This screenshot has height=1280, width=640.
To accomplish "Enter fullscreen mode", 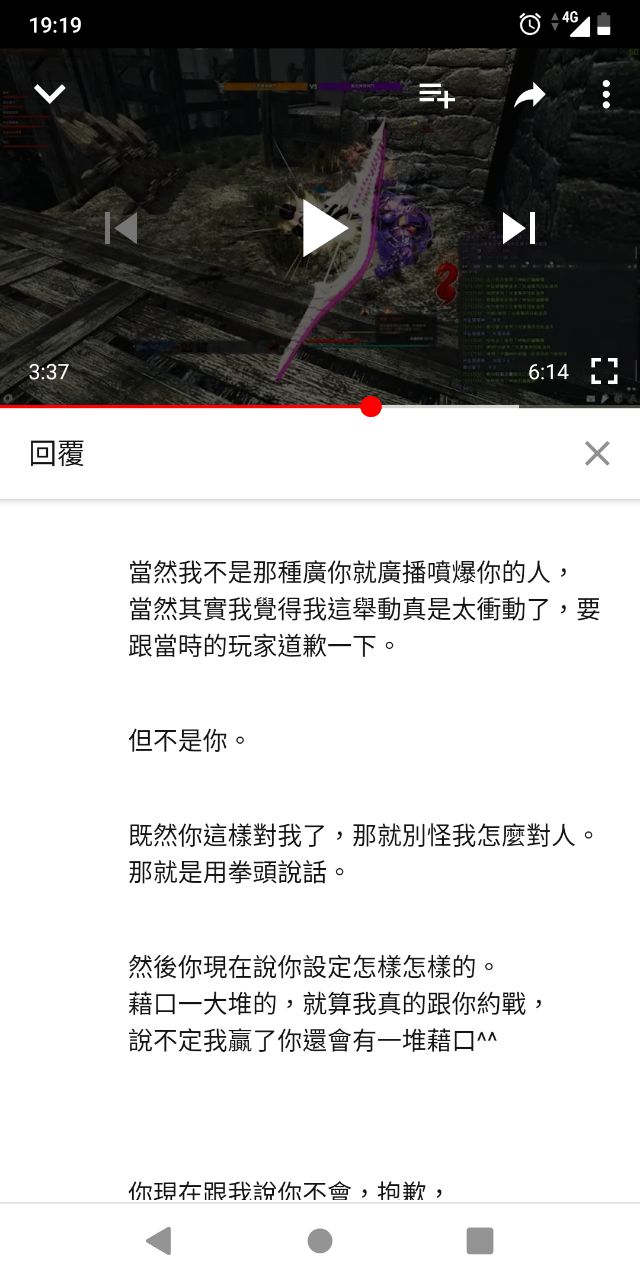I will click(604, 371).
